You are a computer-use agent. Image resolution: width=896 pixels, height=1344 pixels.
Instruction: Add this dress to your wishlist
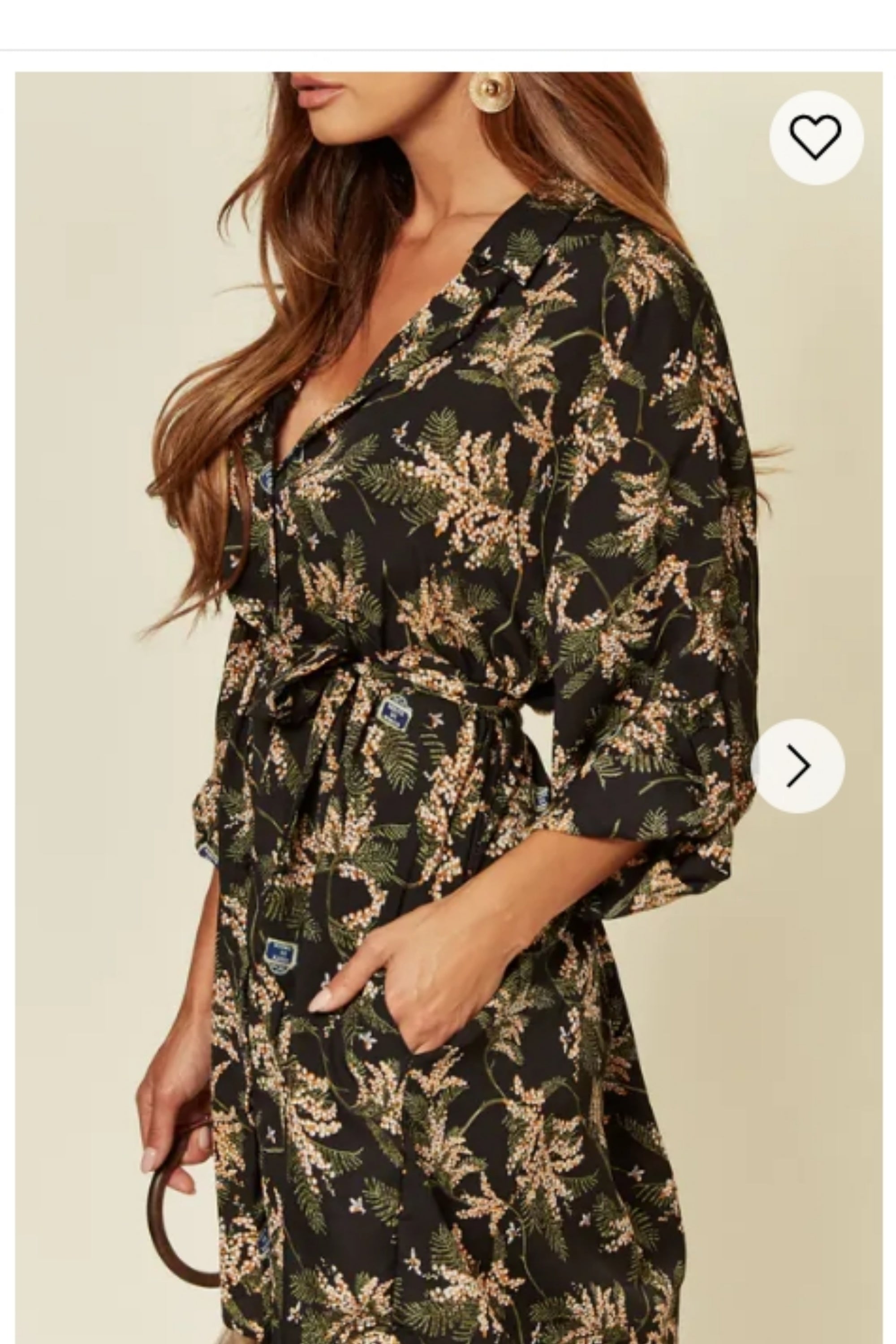click(x=815, y=138)
